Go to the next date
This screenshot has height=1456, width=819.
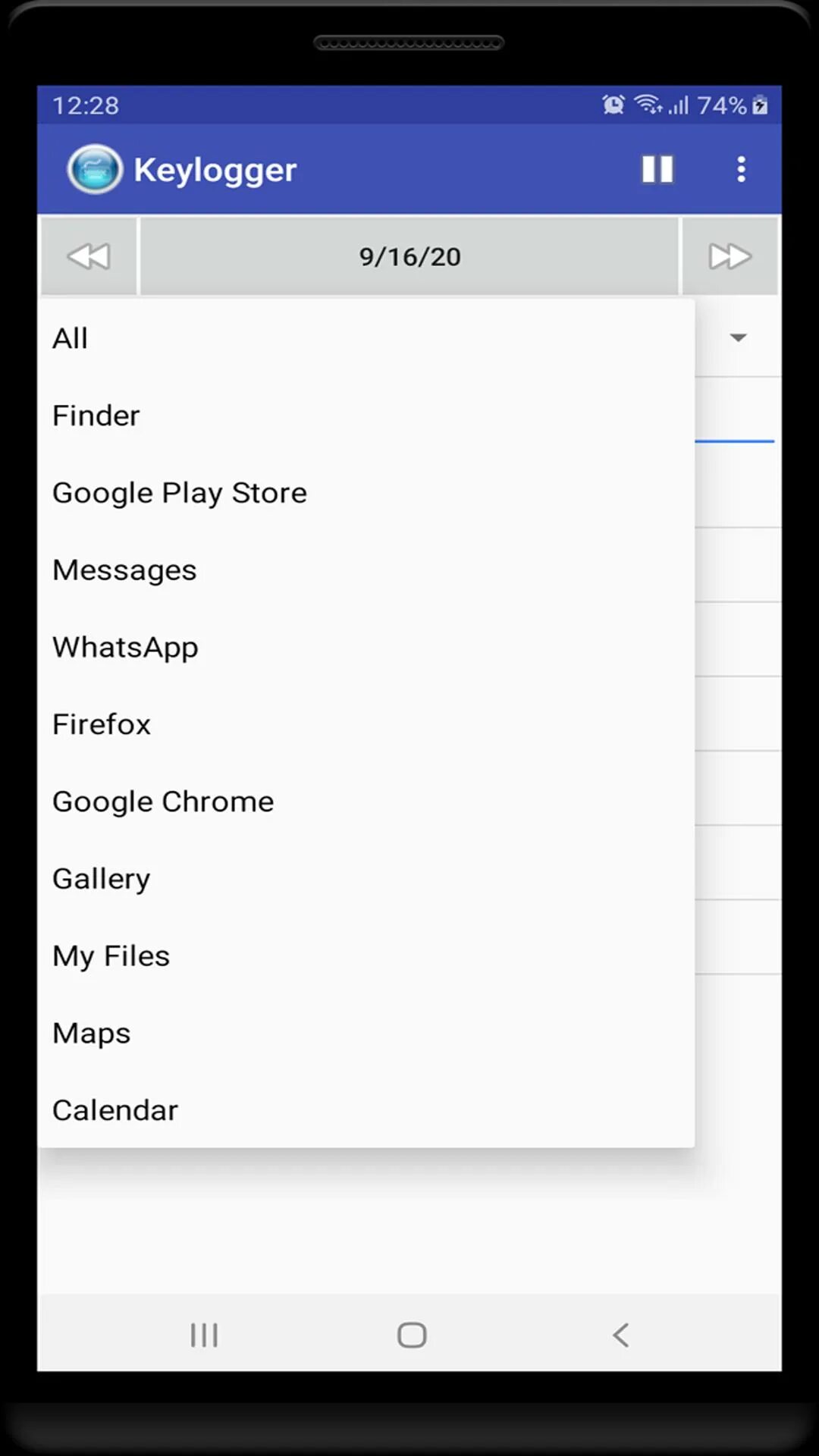pyautogui.click(x=730, y=256)
